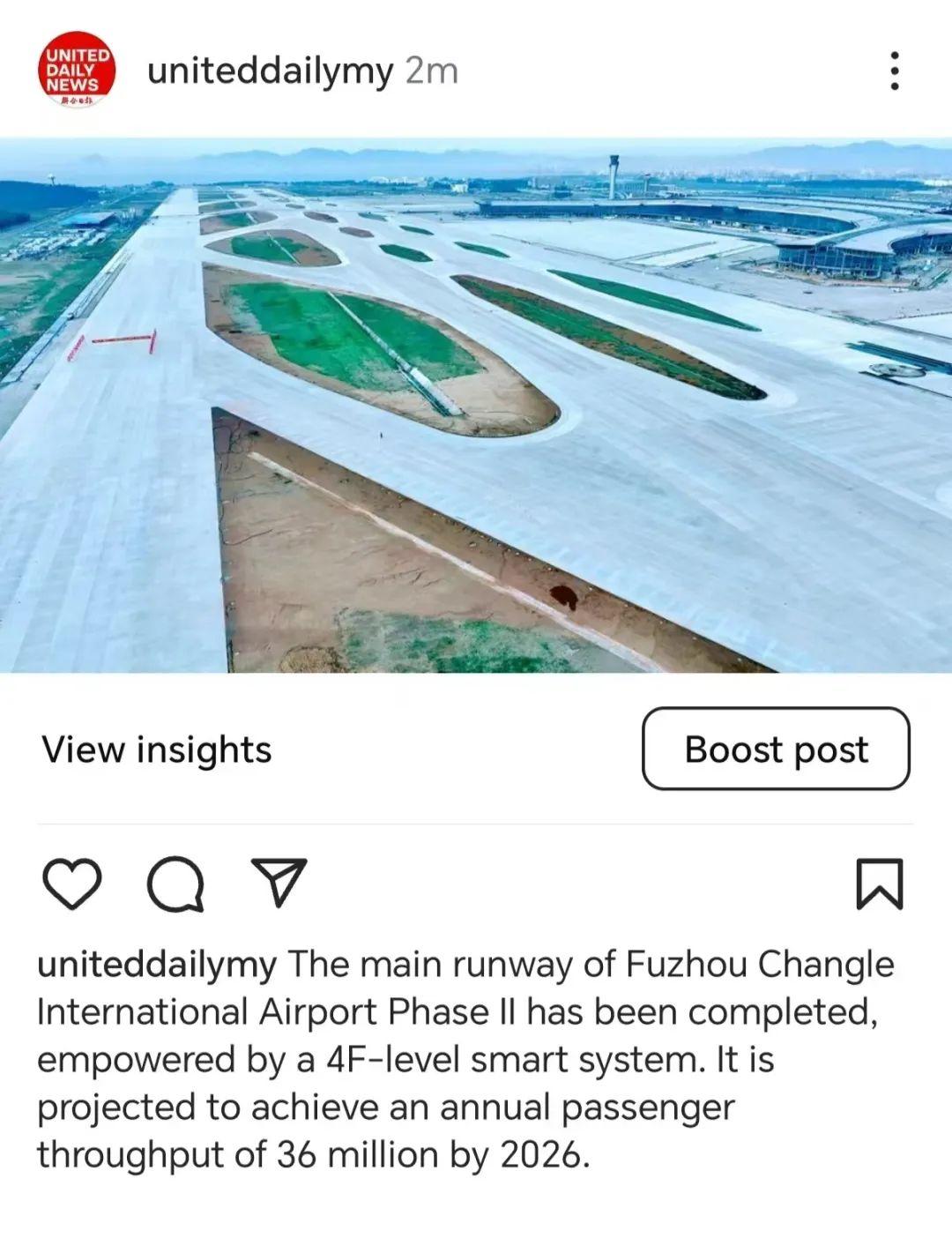Open the airport runway post photo
This screenshot has width=952, height=1238.
click(476, 406)
